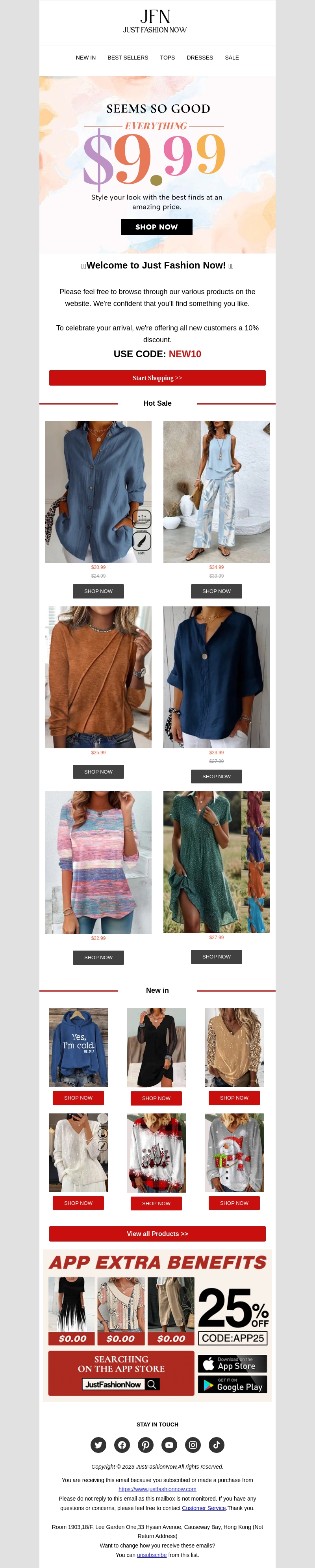Shop the black lace dress
The width and height of the screenshot is (315, 1568).
[156, 1098]
